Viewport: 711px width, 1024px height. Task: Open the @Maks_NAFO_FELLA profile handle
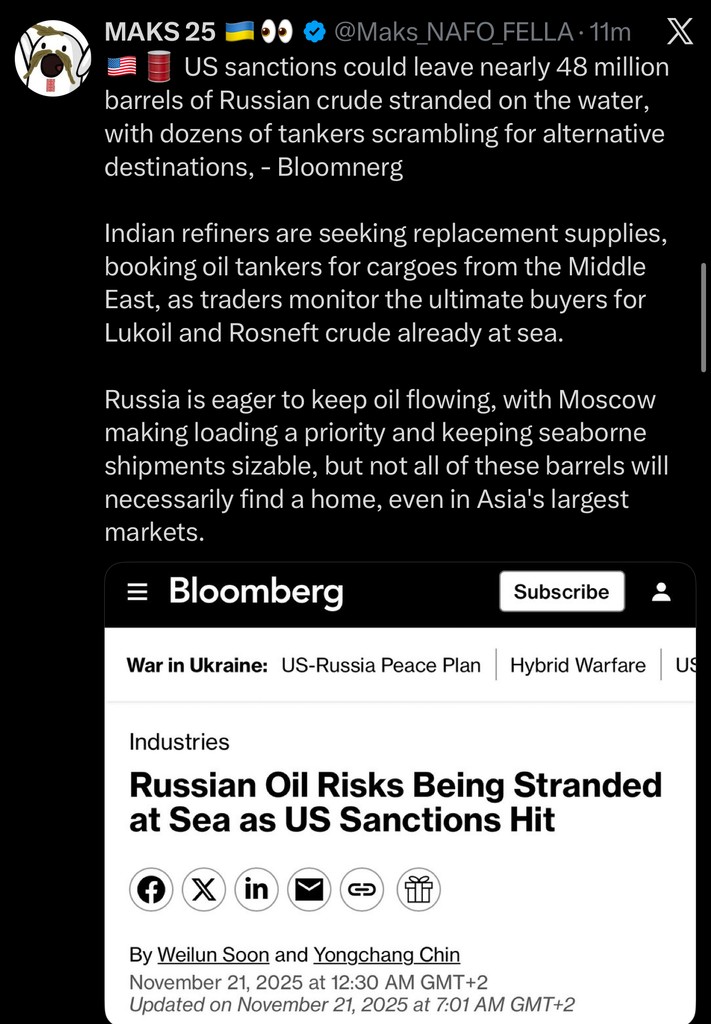tap(450, 32)
